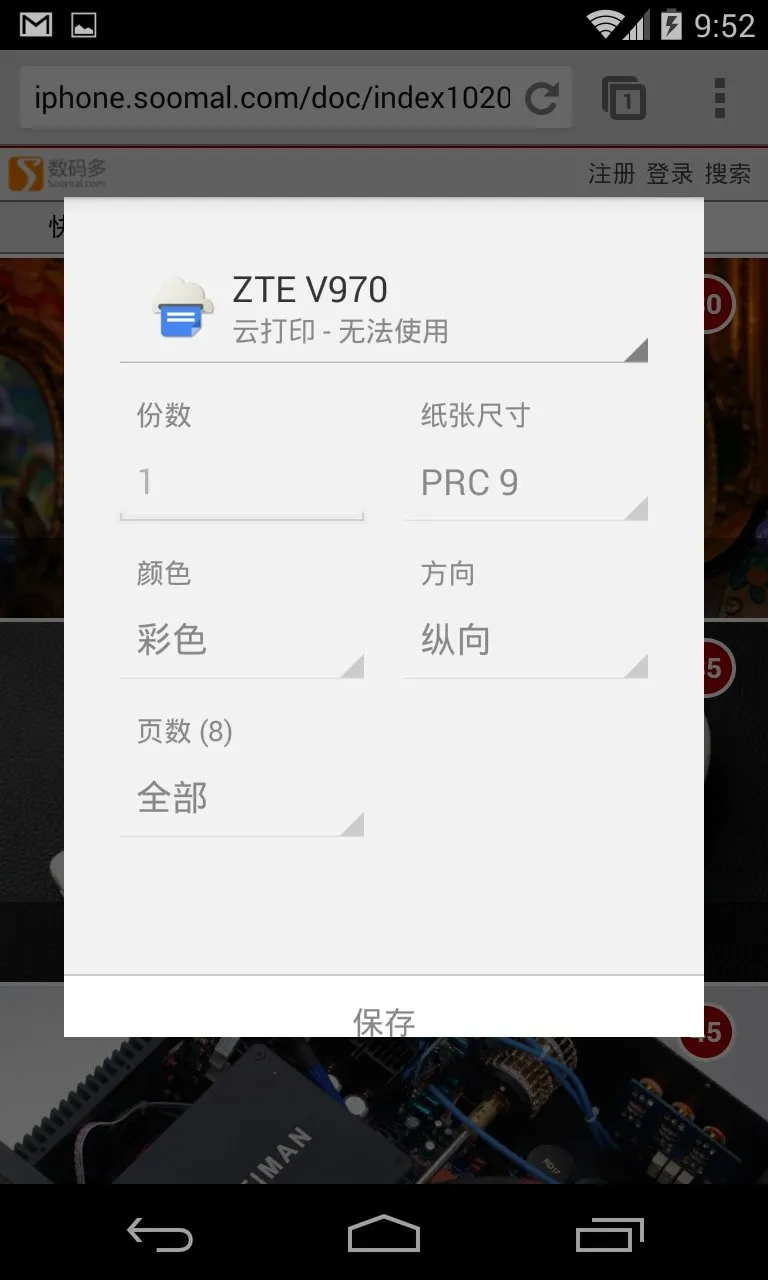Open the ZTE V970 printer selection dropdown

(x=384, y=308)
